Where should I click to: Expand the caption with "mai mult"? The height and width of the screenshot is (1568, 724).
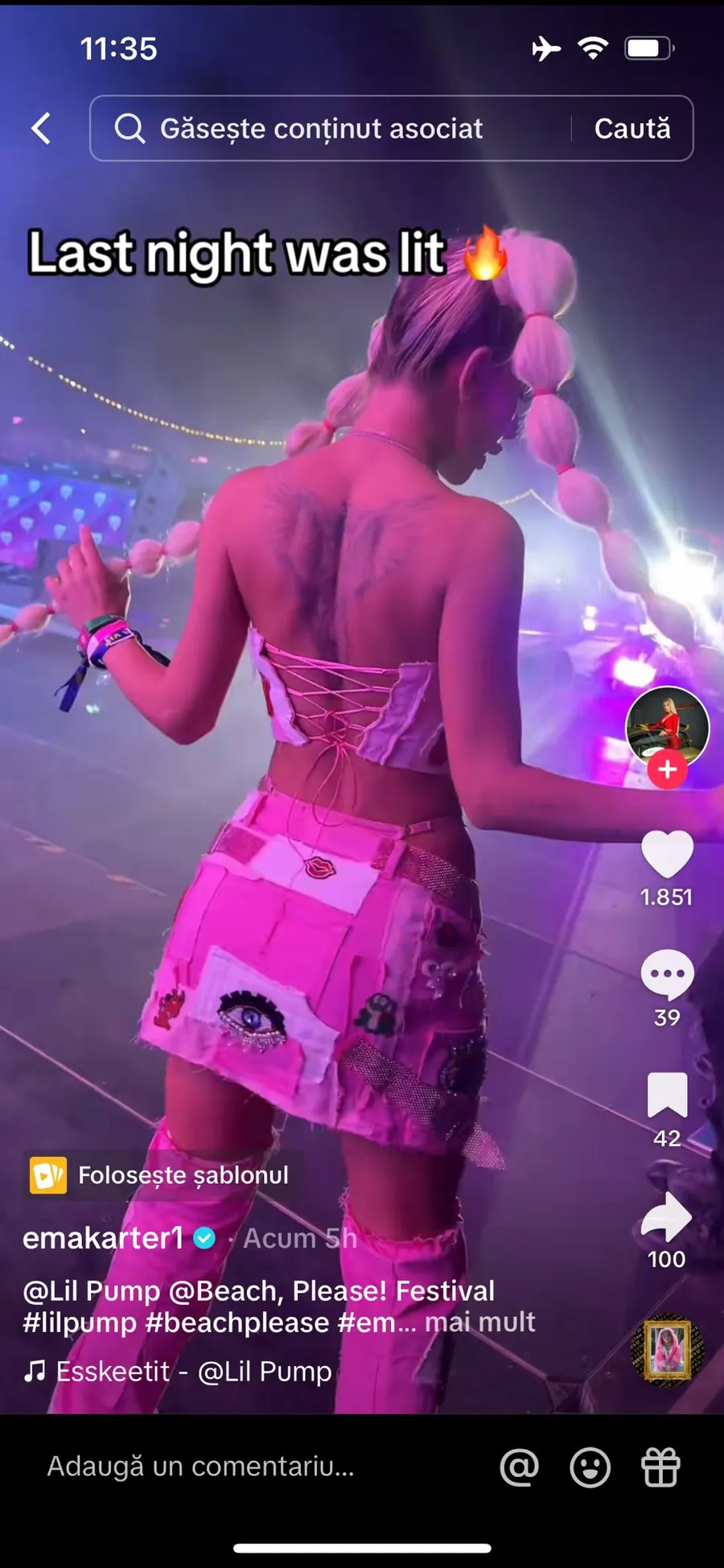[480, 1322]
